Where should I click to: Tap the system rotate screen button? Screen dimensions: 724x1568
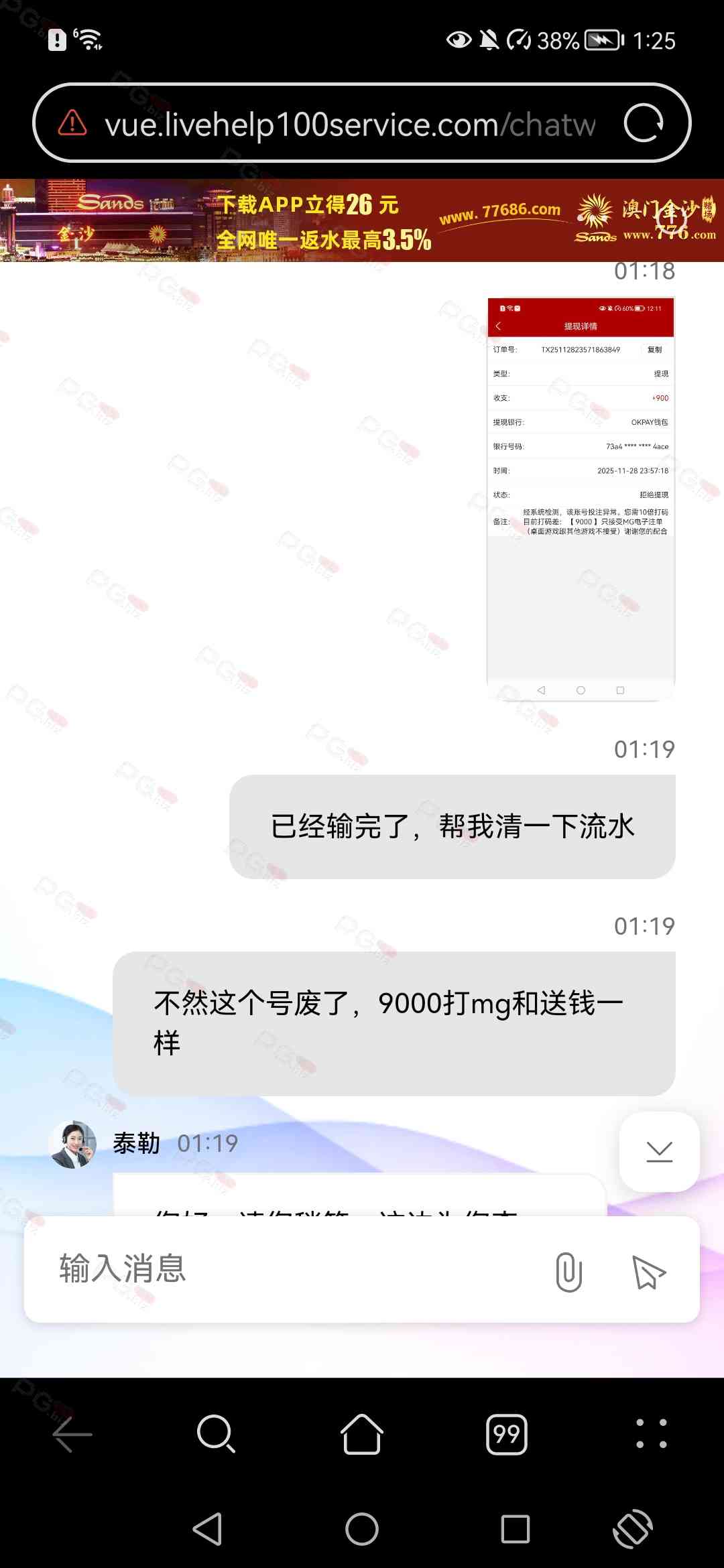(633, 1529)
